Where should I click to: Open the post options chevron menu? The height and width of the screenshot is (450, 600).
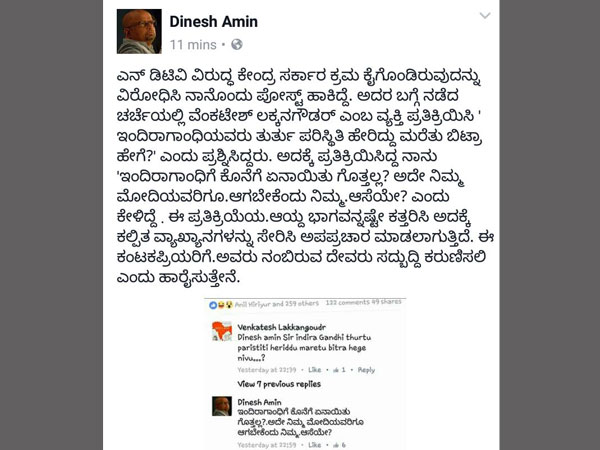[x=484, y=16]
